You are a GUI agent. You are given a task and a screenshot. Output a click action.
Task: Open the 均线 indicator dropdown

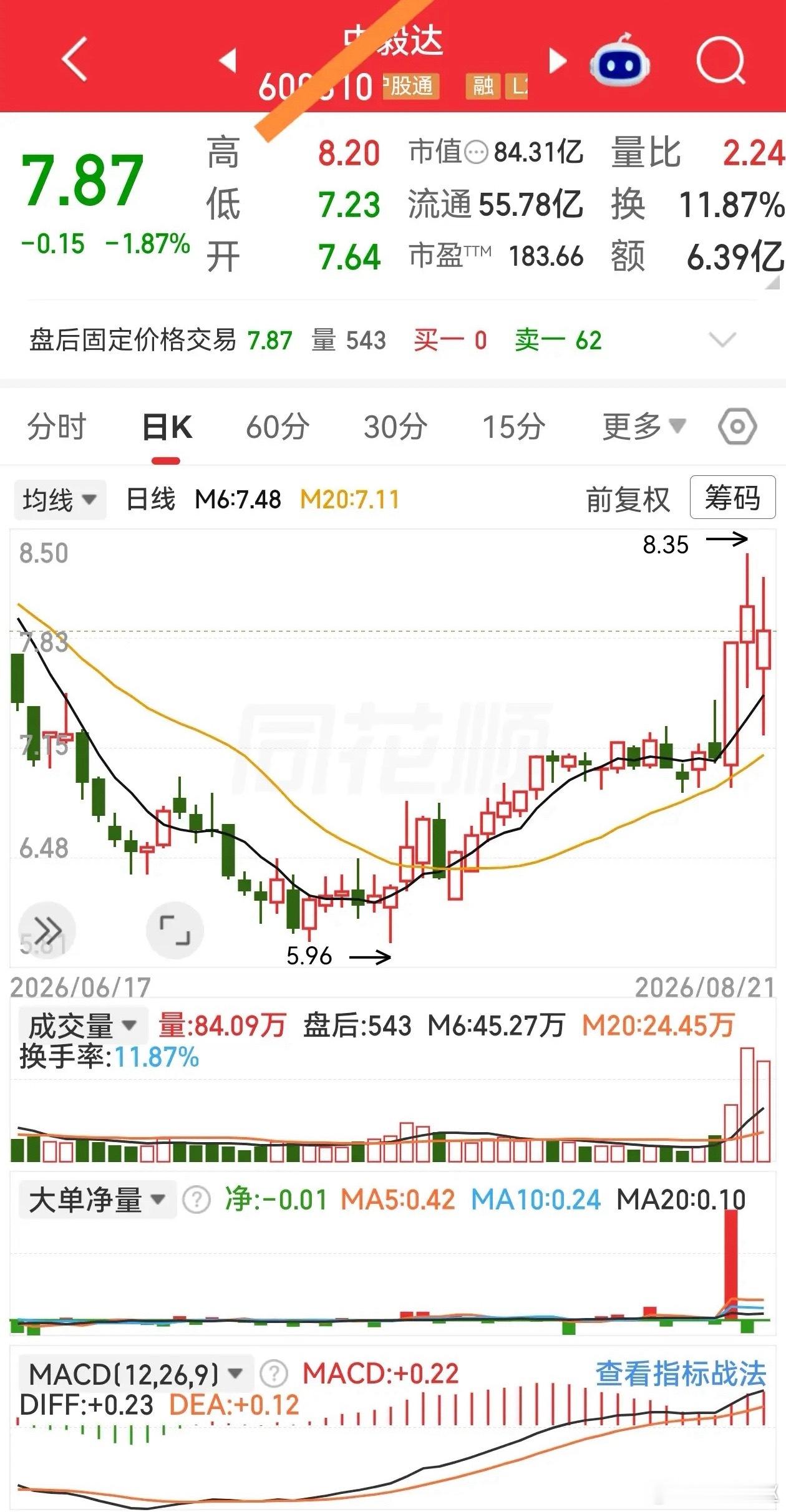pos(60,500)
